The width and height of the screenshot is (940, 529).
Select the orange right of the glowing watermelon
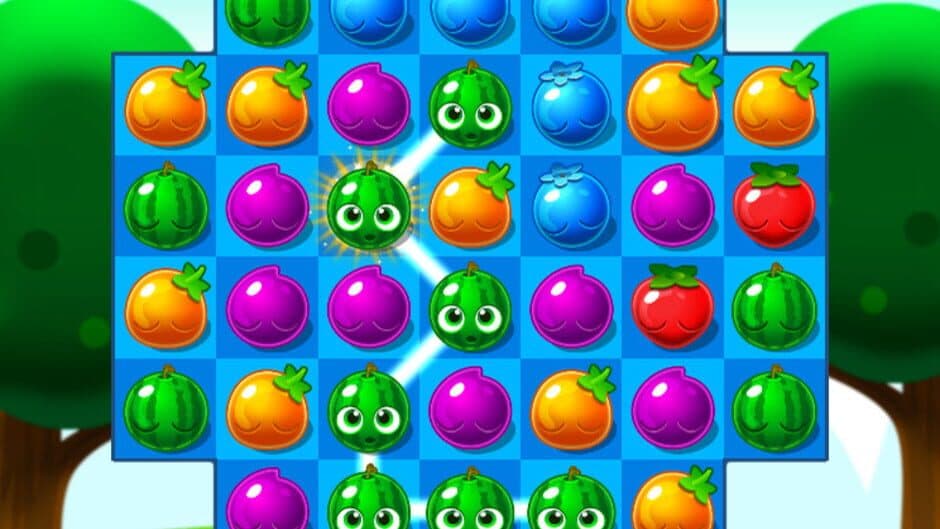470,206
